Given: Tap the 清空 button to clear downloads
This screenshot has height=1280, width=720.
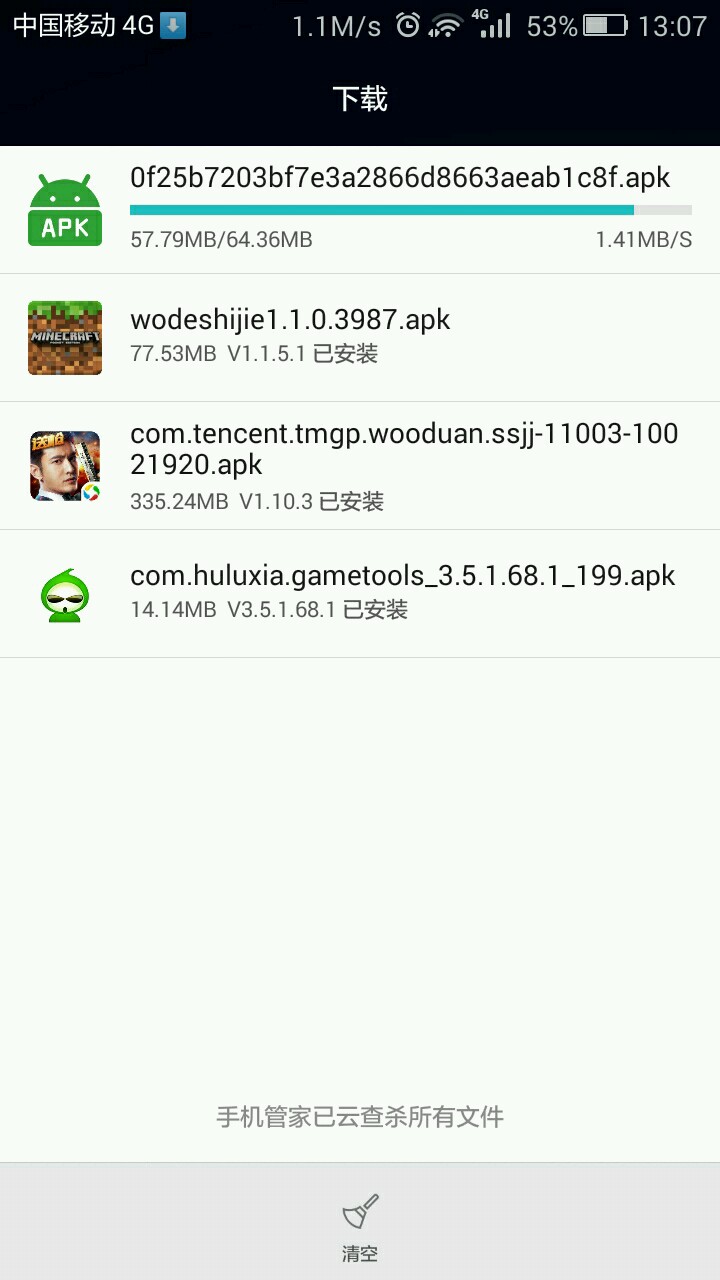Looking at the screenshot, I should 360,1225.
